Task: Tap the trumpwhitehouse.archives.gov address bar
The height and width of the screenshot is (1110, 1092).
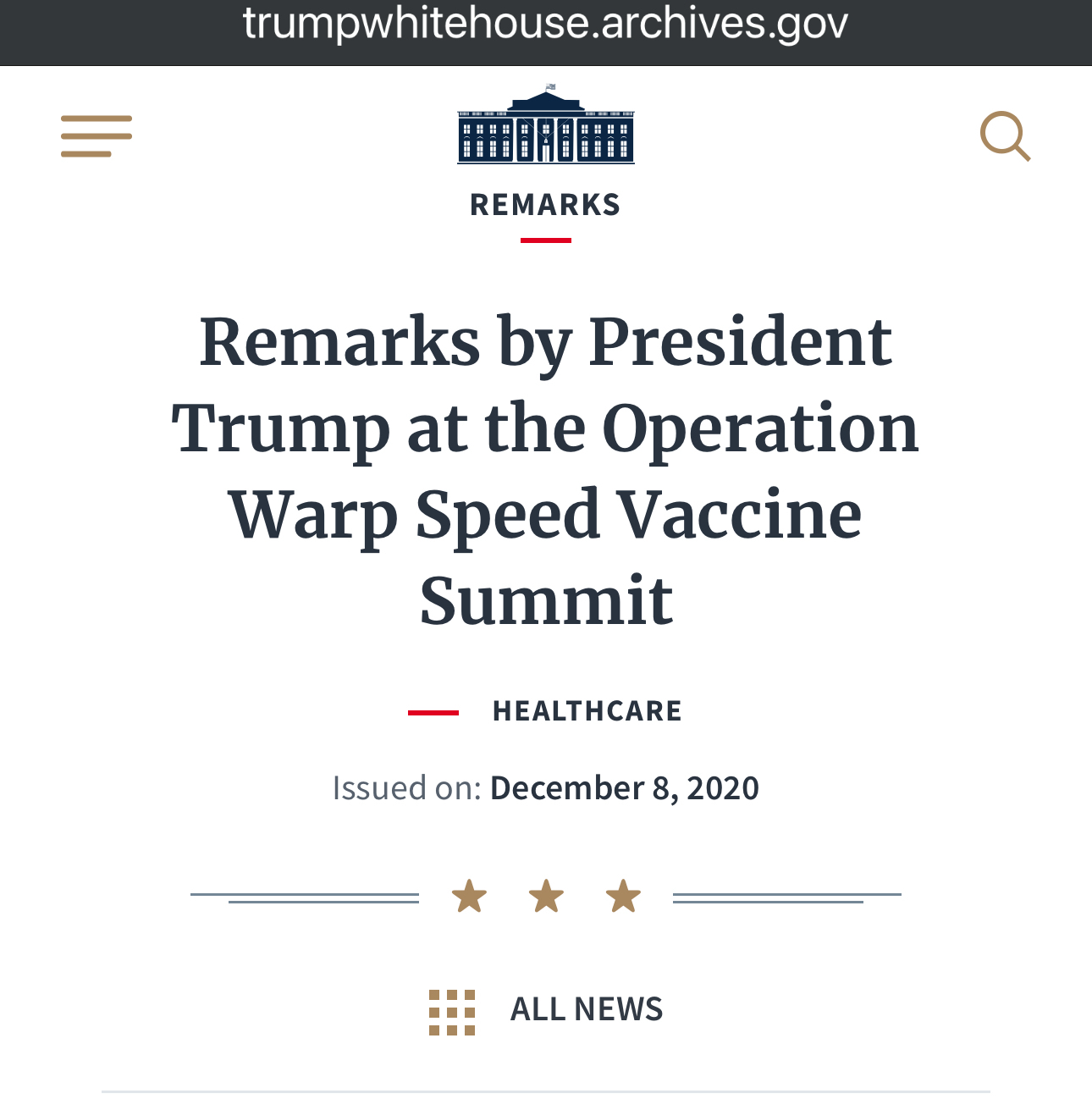Action: pyautogui.click(x=546, y=24)
